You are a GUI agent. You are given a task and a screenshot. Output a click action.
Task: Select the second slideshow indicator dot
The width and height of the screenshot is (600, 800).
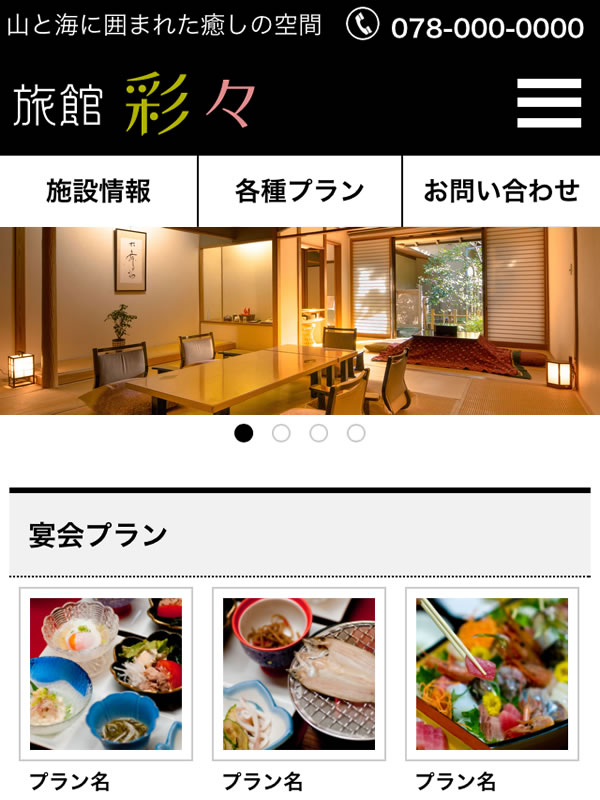[x=281, y=433]
